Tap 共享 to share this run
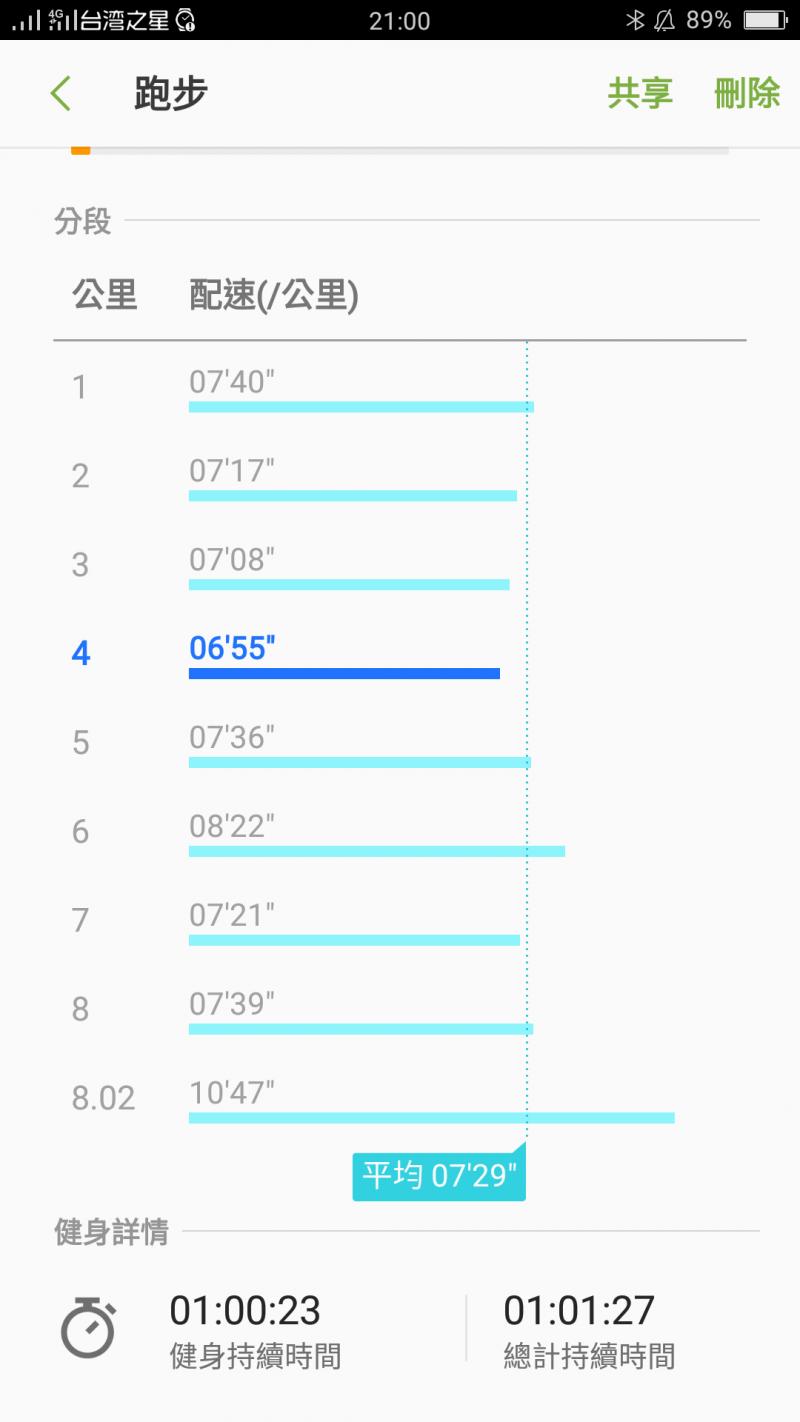The image size is (800, 1422). (x=640, y=93)
